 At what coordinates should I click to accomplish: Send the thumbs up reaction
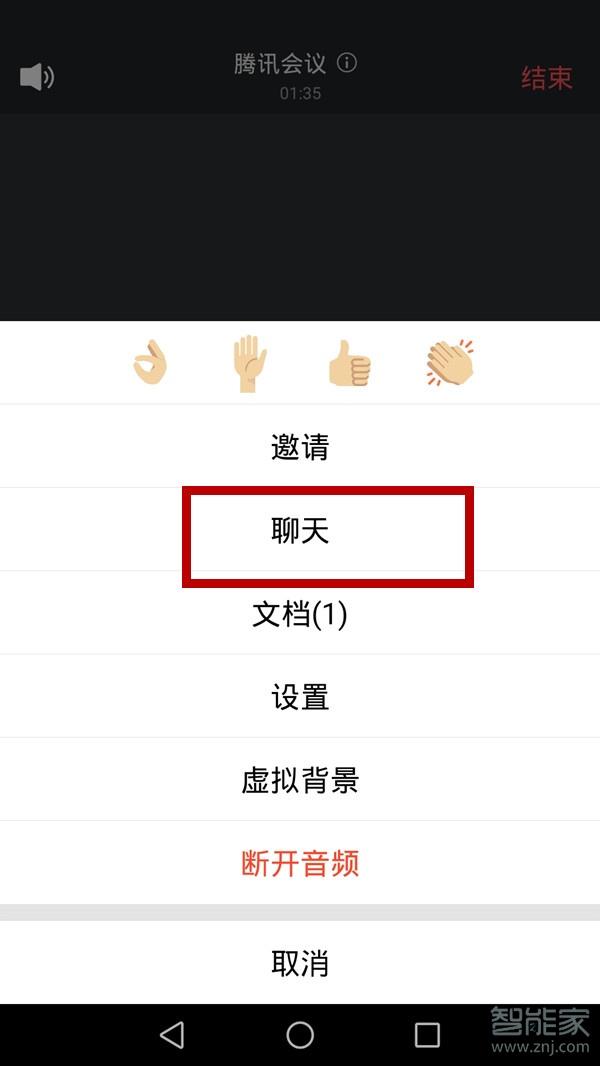click(349, 363)
